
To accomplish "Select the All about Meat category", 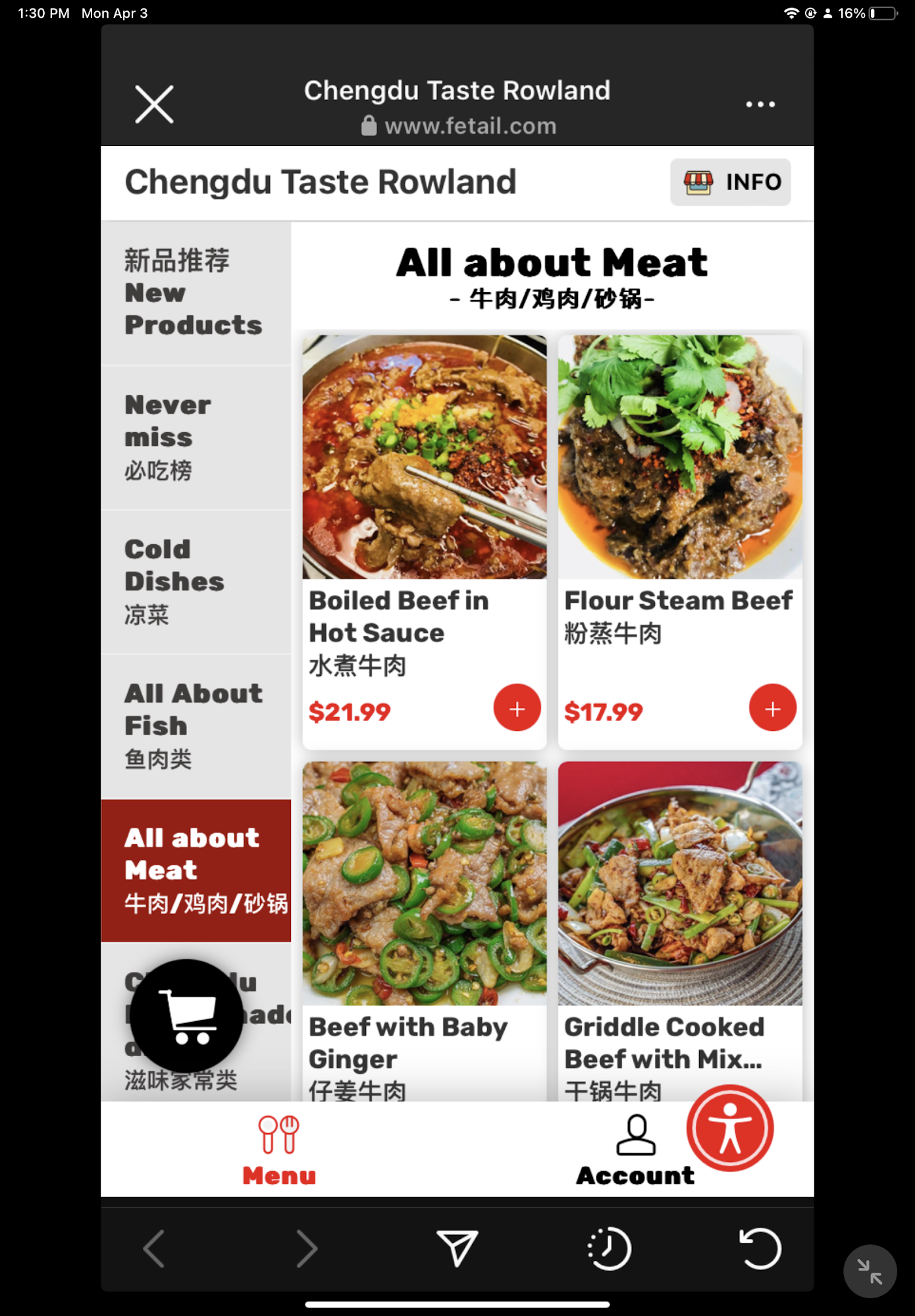I will (195, 870).
